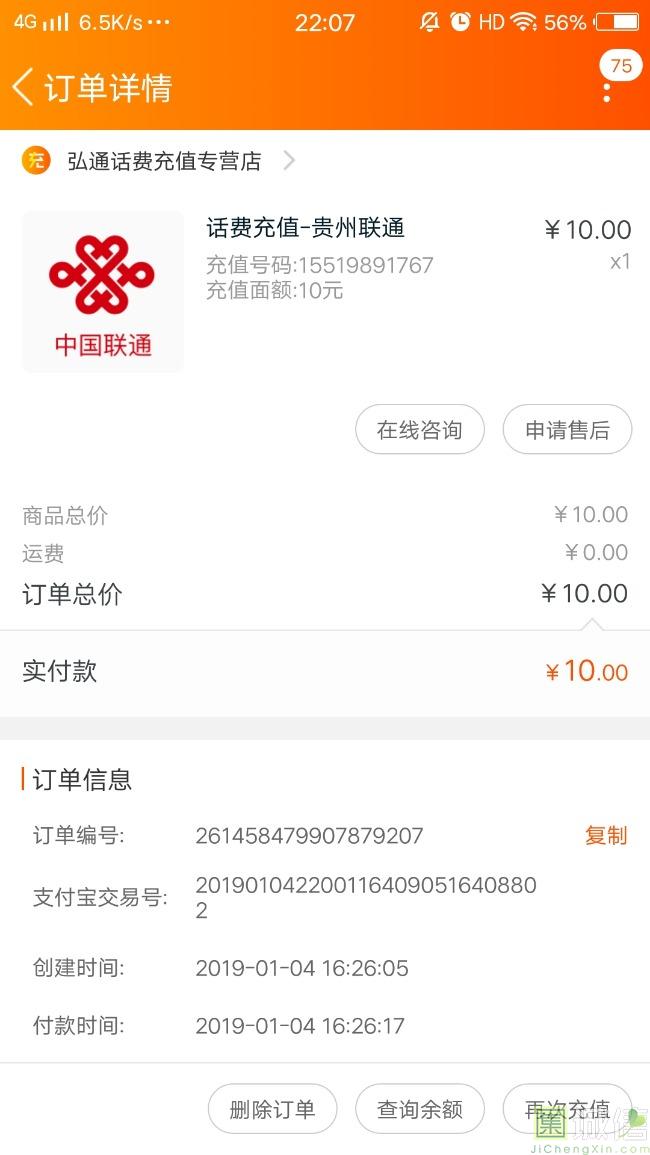Screen dimensions: 650x1155
Task: Tap 再次充值 to recharge again
Action: 567,1109
